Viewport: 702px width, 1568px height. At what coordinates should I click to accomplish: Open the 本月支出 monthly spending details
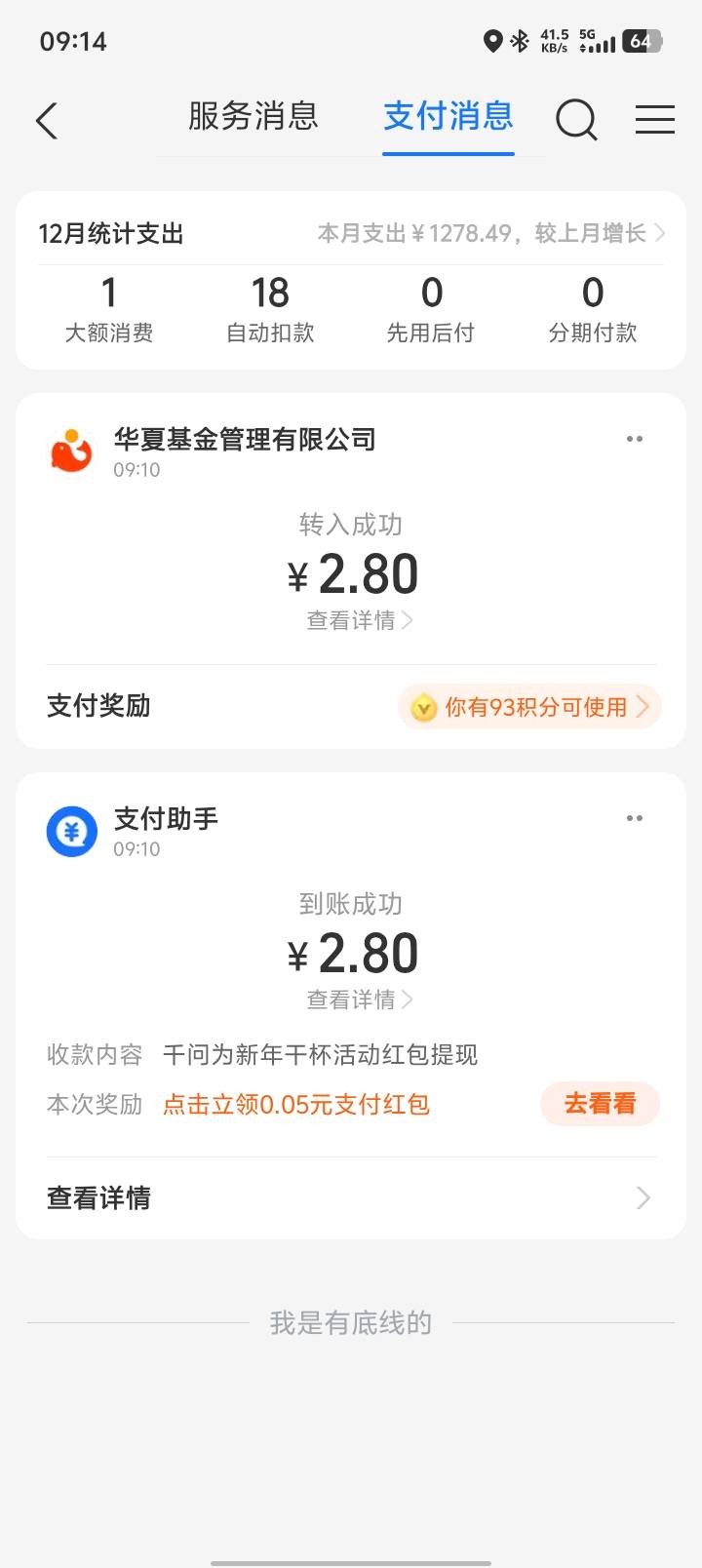click(x=491, y=234)
